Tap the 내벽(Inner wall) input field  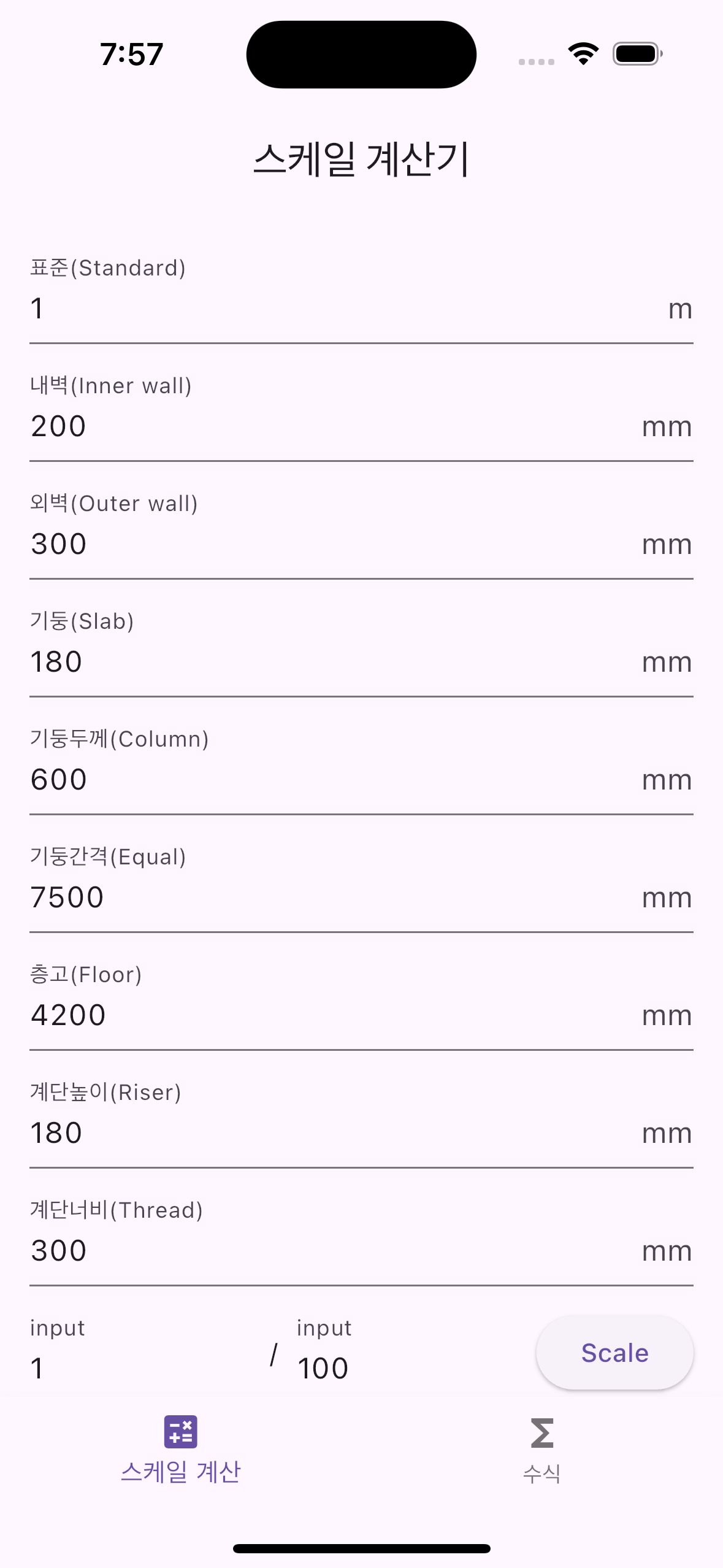pyautogui.click(x=331, y=426)
